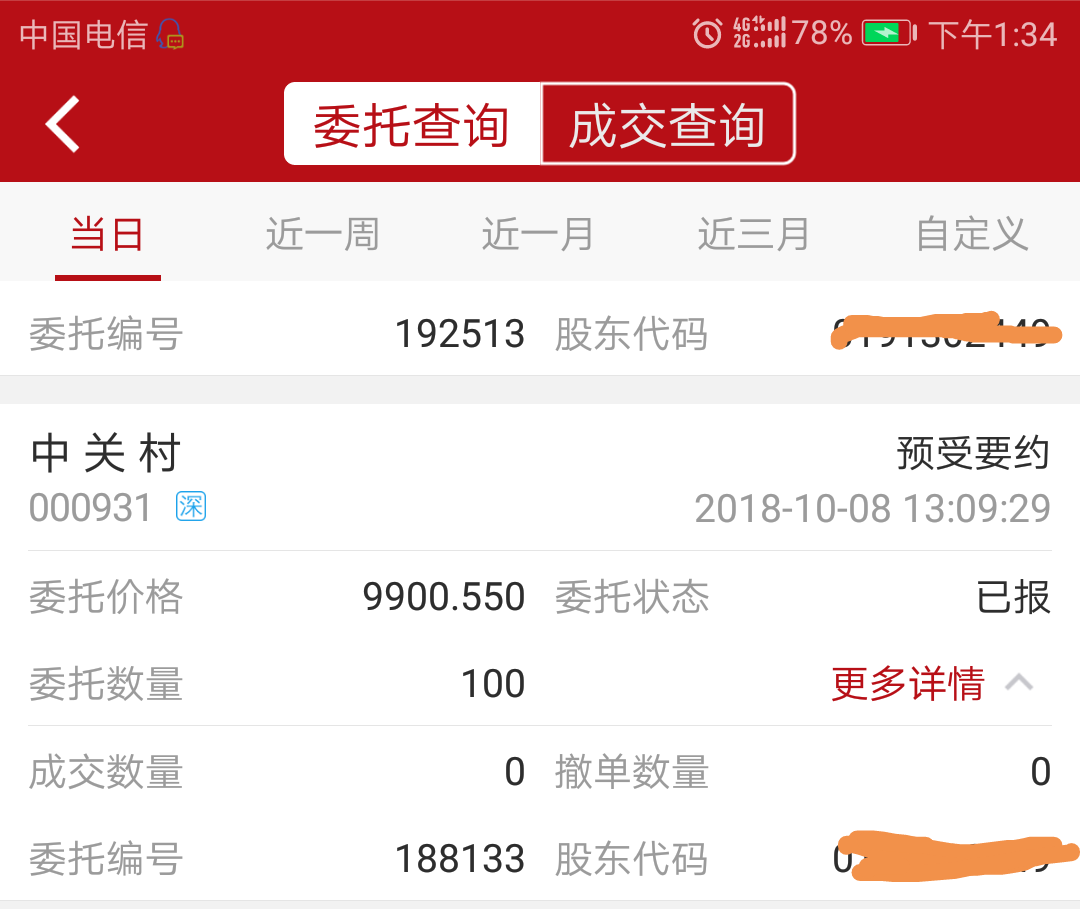Select the 委托查询 segment
1080x909 pixels.
[x=413, y=124]
